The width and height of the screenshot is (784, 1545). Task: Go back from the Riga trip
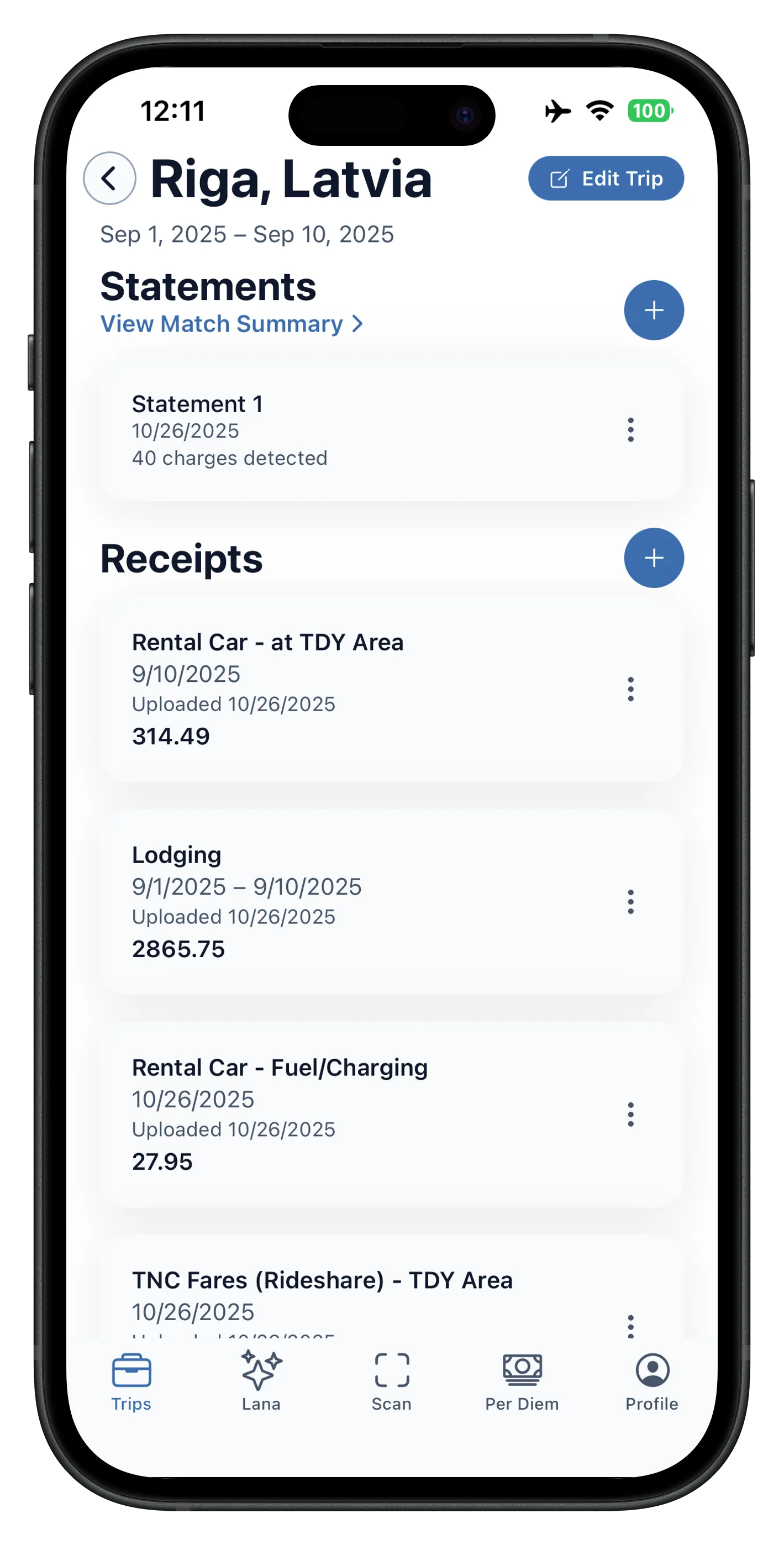(109, 178)
